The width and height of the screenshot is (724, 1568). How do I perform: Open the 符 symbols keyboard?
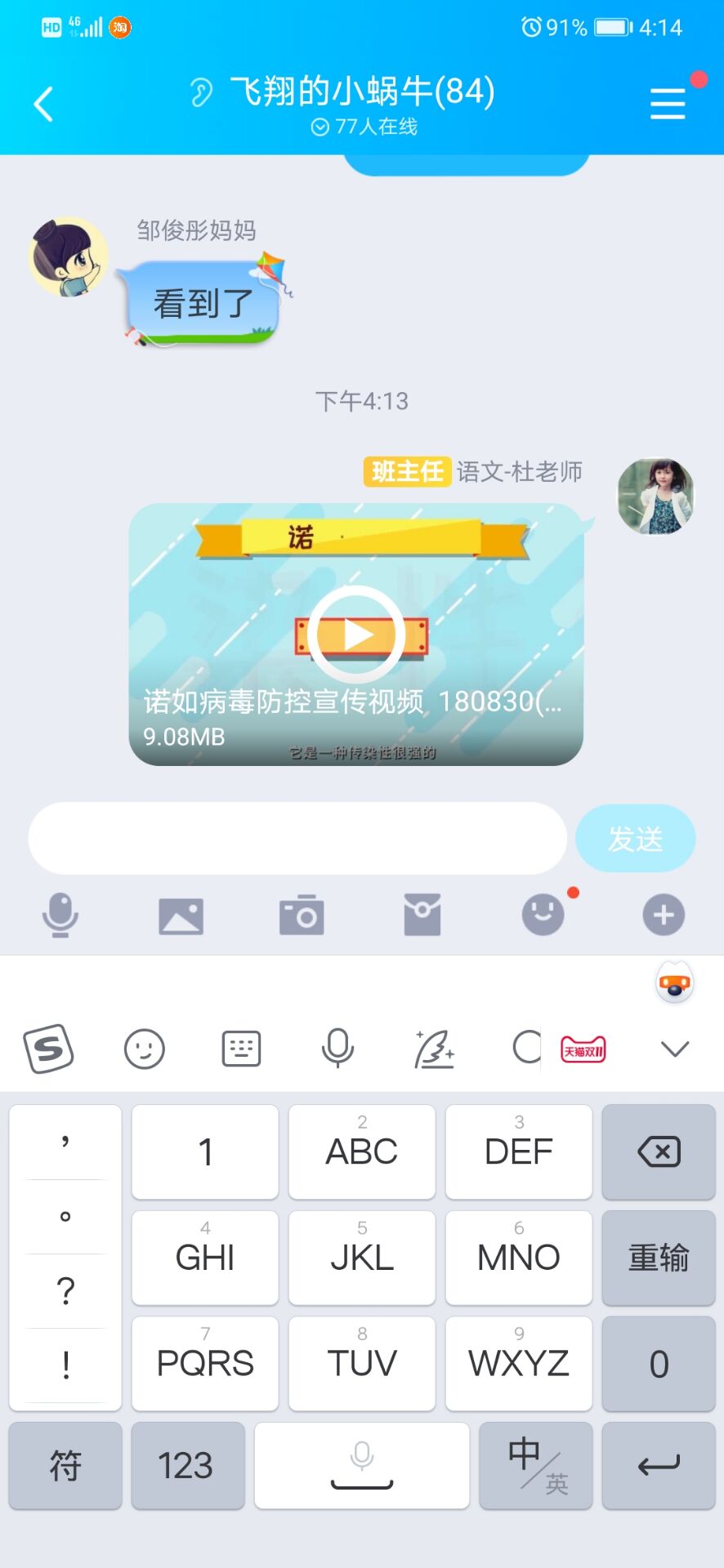coord(65,1466)
